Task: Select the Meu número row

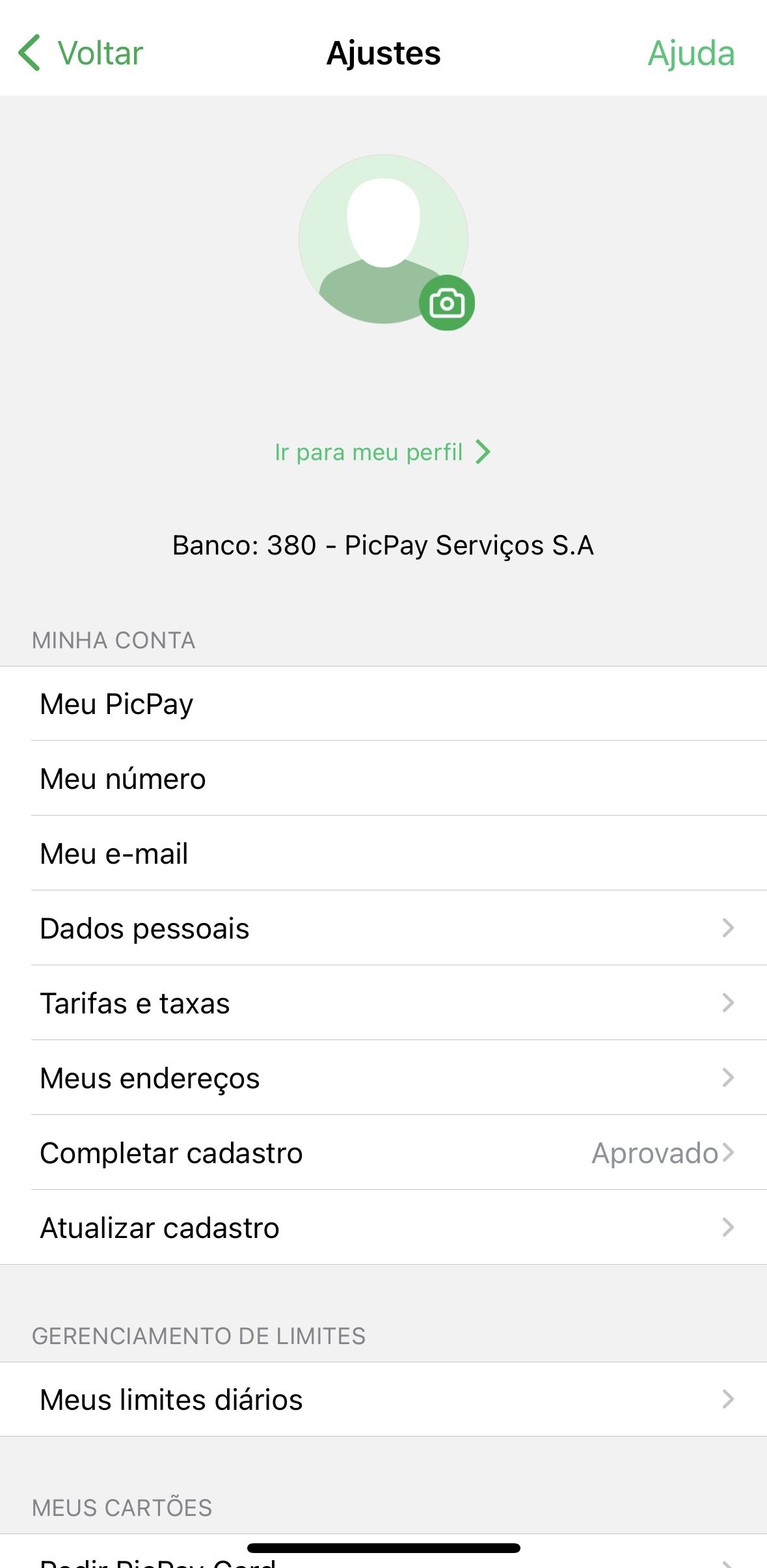Action: click(383, 778)
